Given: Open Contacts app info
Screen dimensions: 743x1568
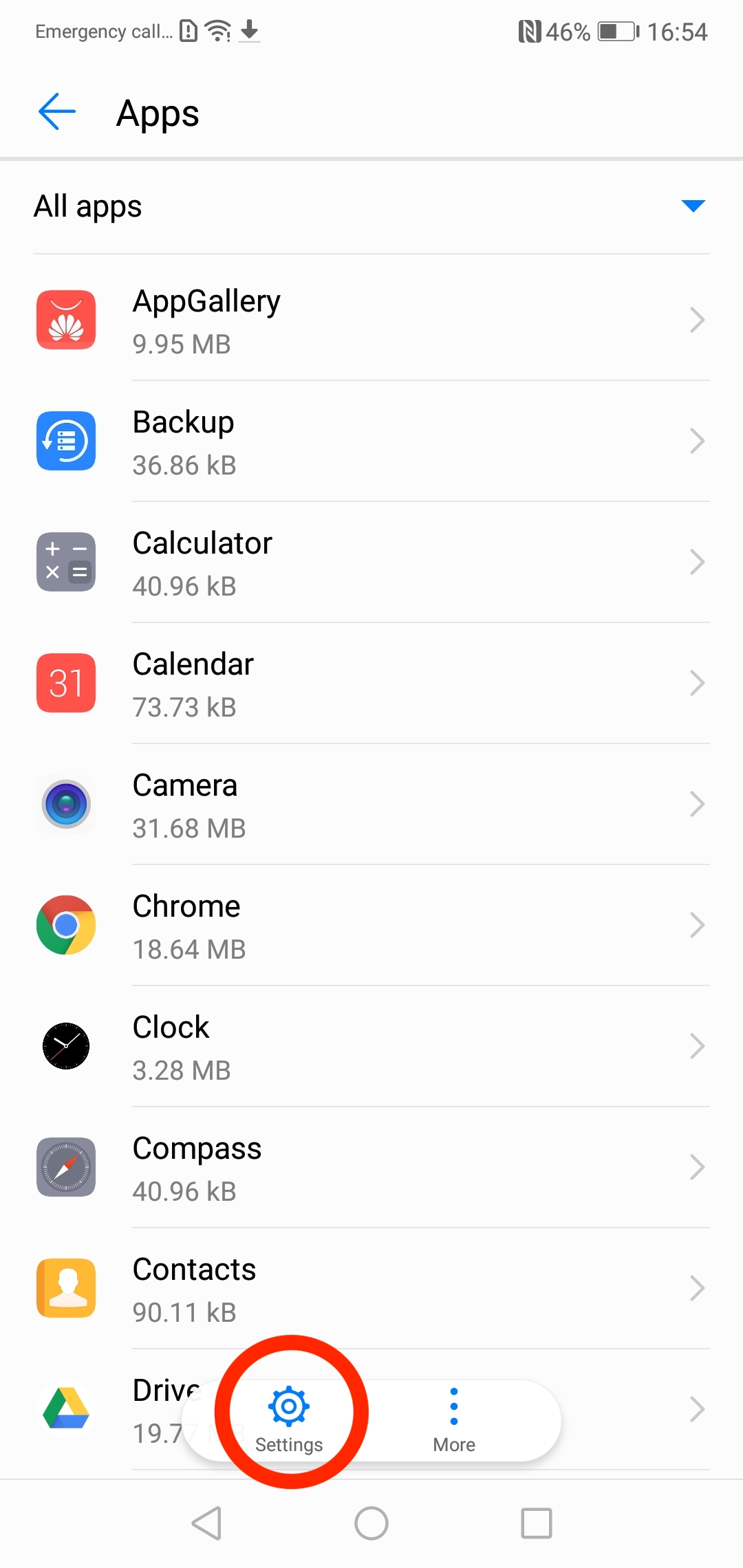Looking at the screenshot, I should coord(371,1289).
